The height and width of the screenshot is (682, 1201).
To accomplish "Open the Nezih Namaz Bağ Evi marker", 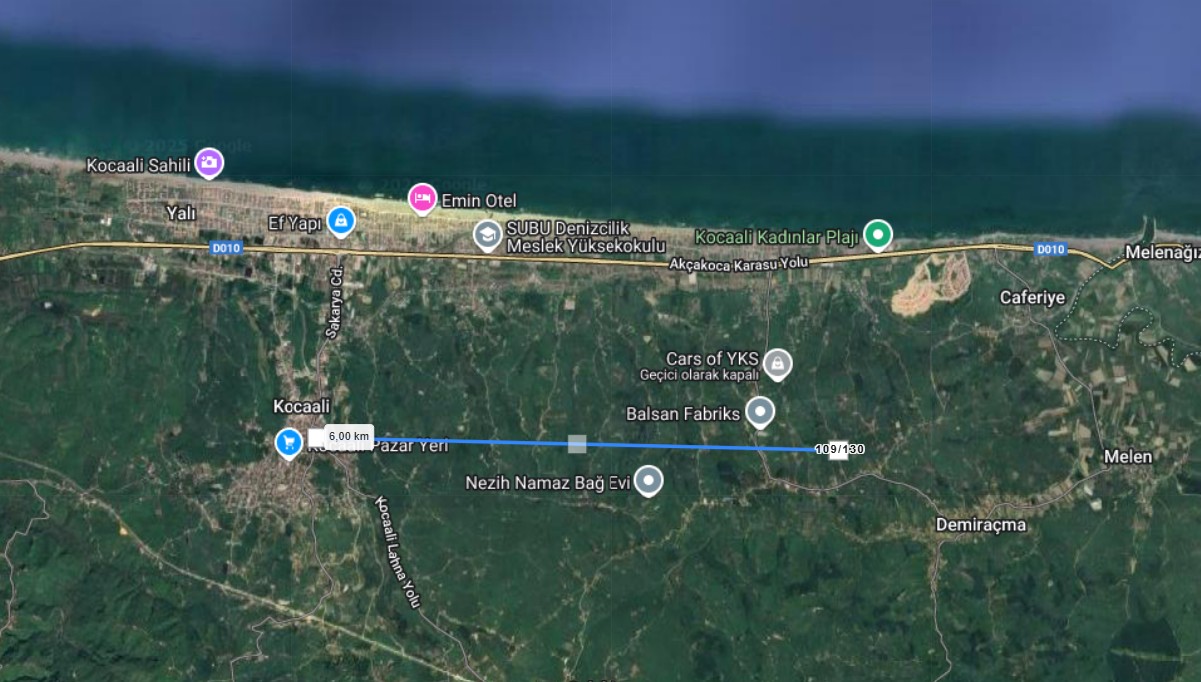I will click(649, 481).
